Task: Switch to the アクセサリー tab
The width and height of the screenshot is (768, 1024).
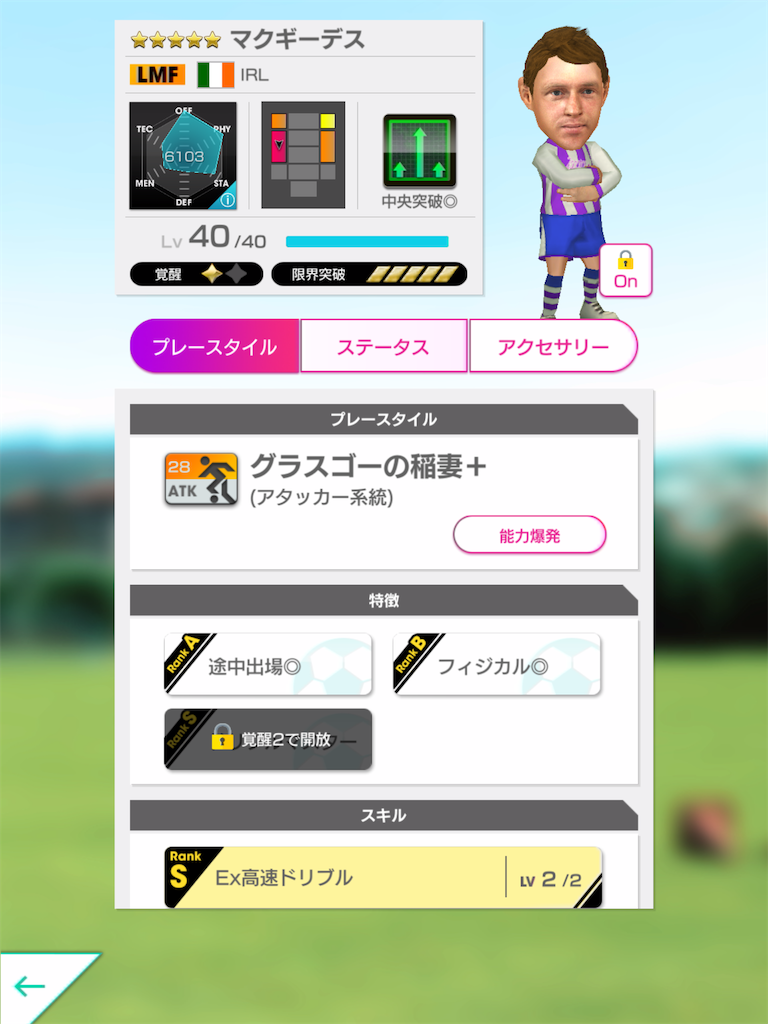Action: click(x=553, y=347)
